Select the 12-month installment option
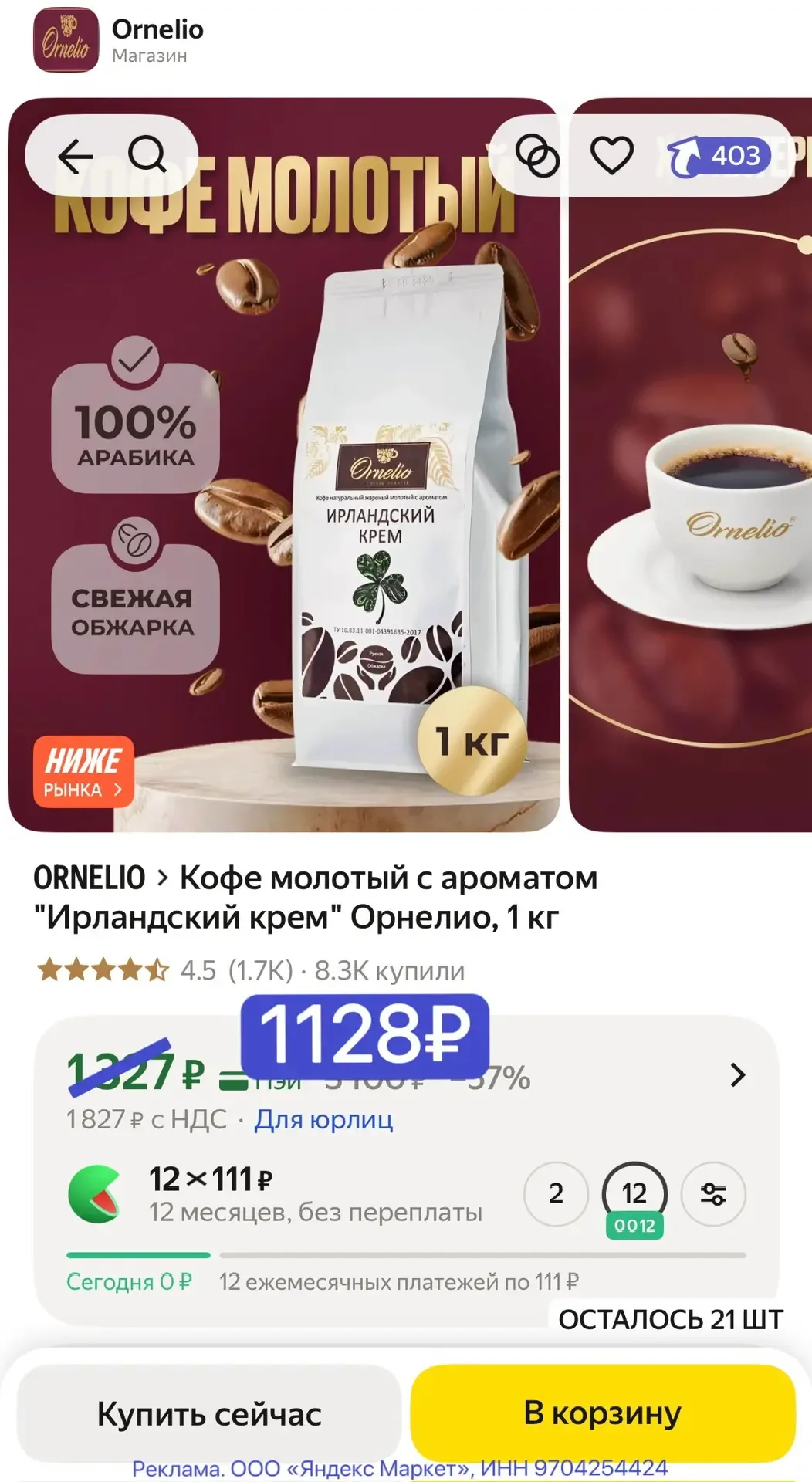This screenshot has width=812, height=1482. point(634,1193)
